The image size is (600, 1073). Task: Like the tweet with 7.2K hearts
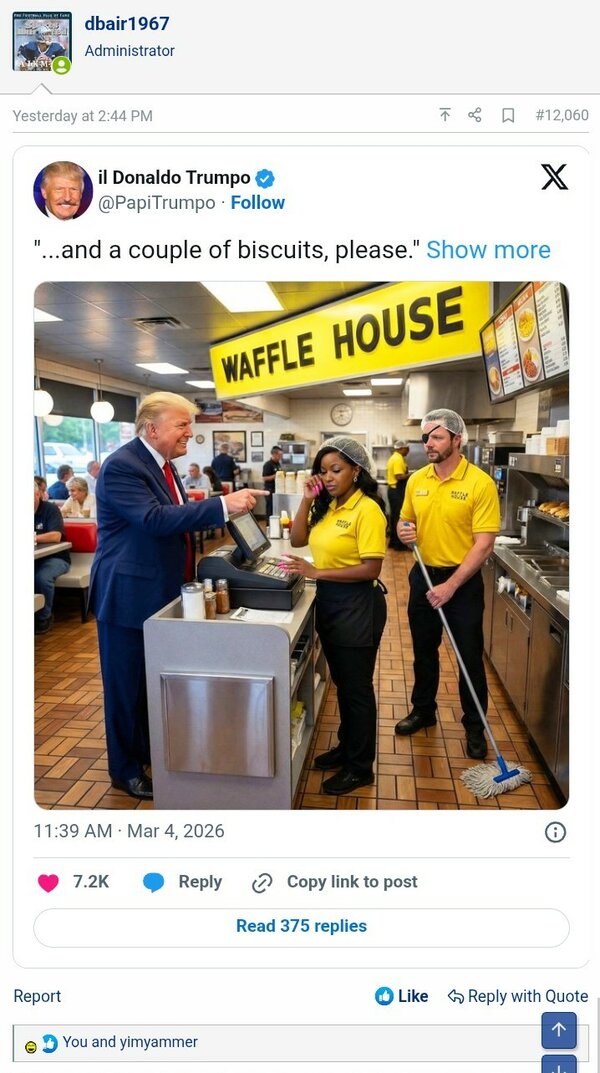pos(73,882)
